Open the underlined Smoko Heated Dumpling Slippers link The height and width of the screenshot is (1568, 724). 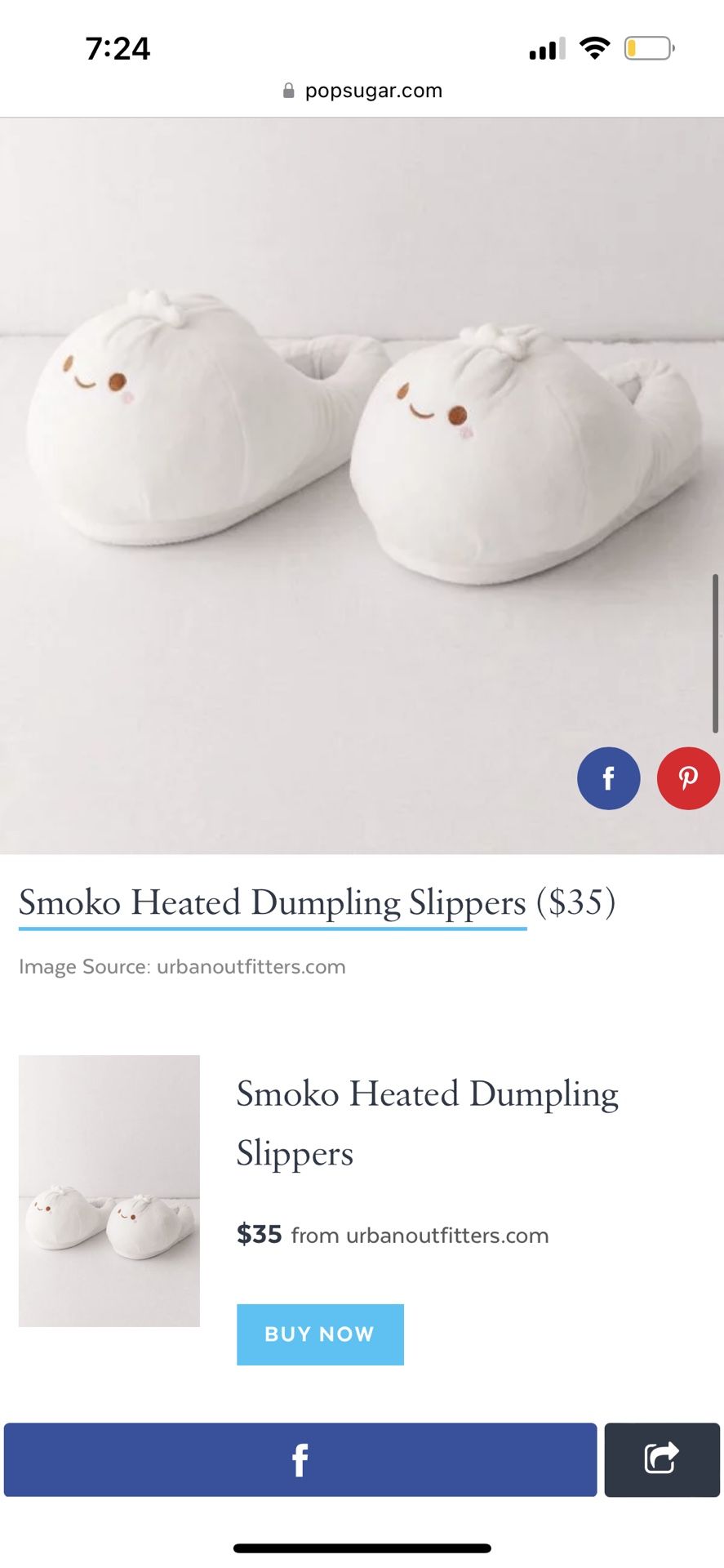(x=273, y=903)
